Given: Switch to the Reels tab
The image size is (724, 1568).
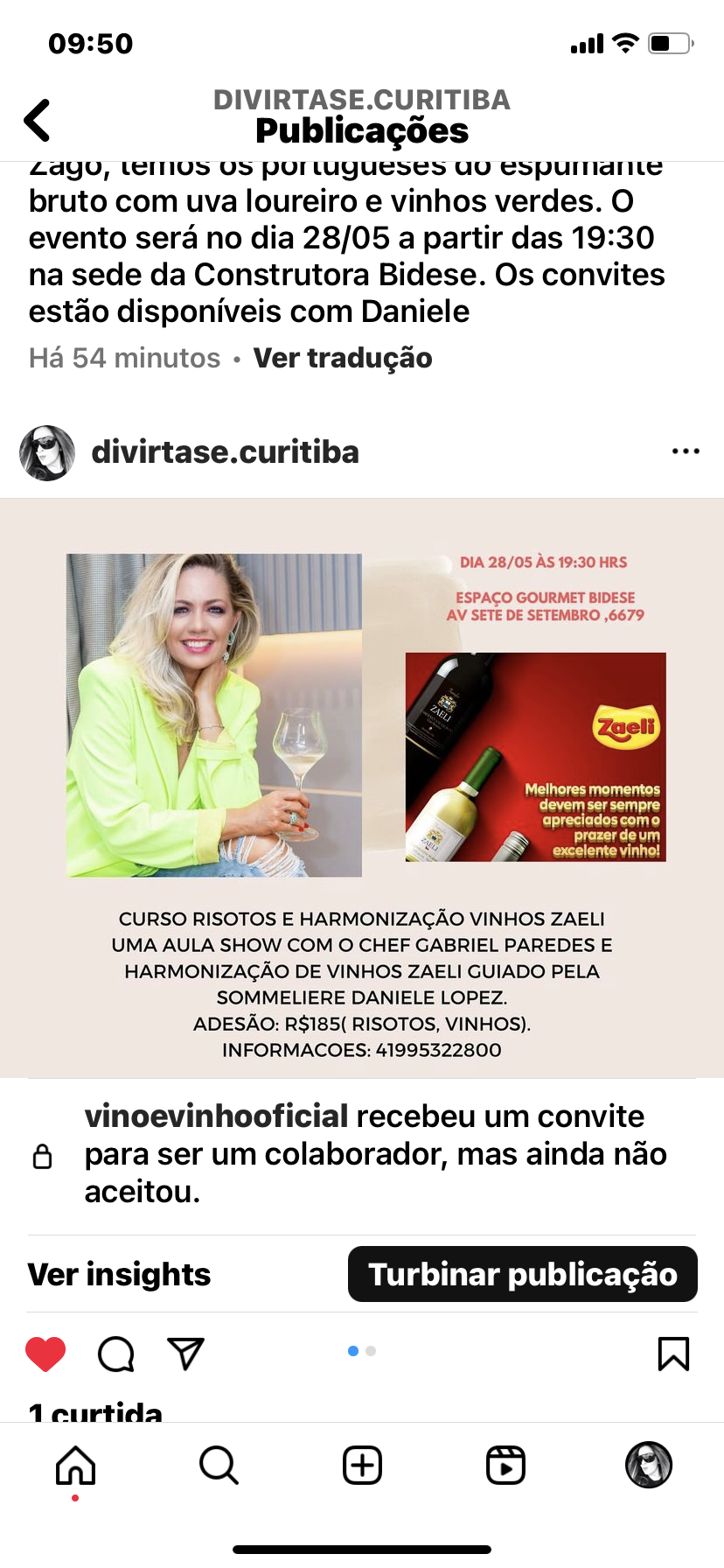Looking at the screenshot, I should coord(505,1465).
